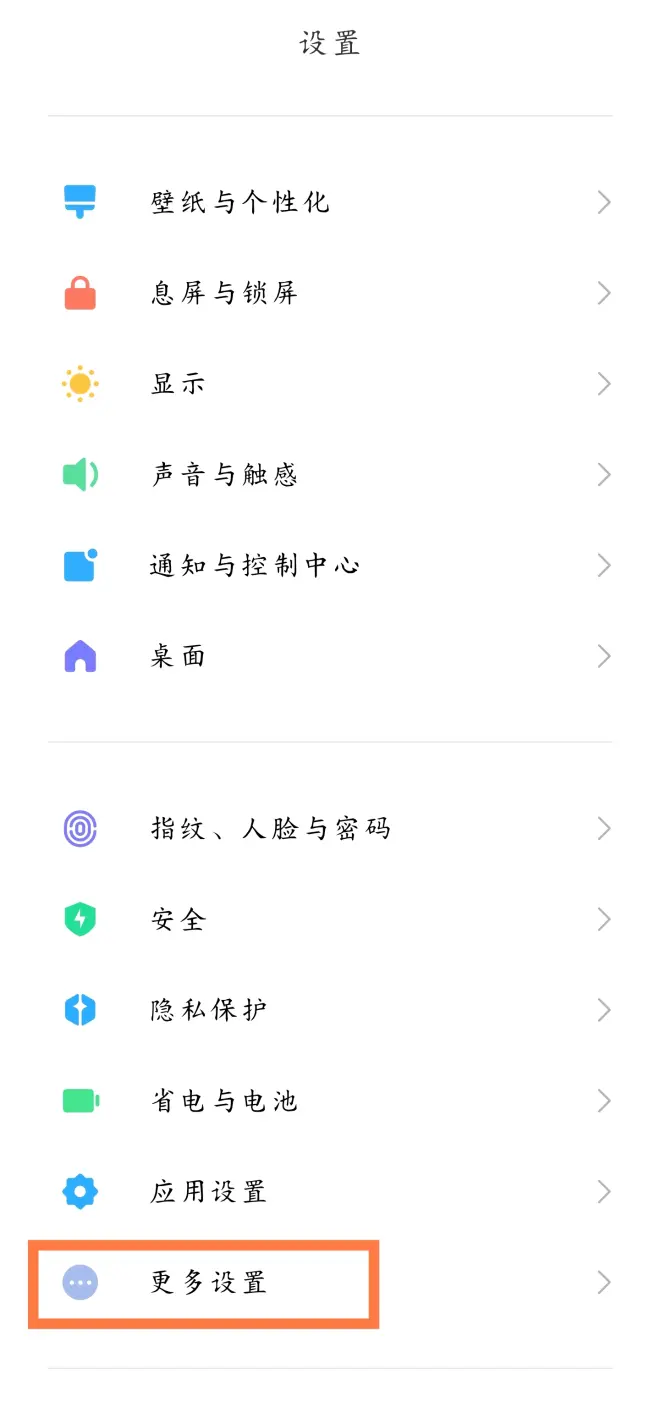The height and width of the screenshot is (1413, 660).
Task: Open 壁纸与个性化 settings
Action: pyautogui.click(x=330, y=203)
